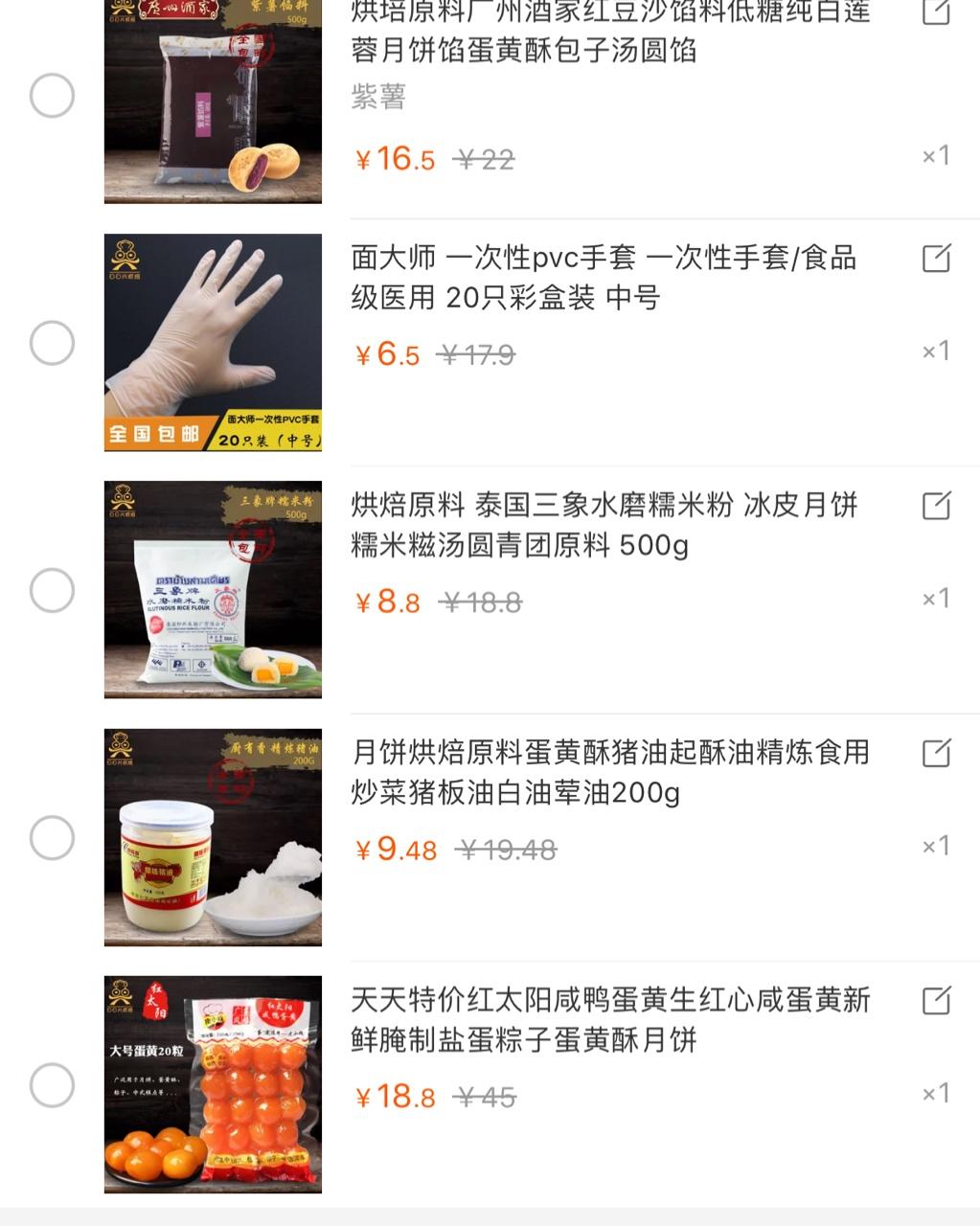
Task: Edit the 红太阳咸鸭蛋黄 cart item
Action: 936,1001
